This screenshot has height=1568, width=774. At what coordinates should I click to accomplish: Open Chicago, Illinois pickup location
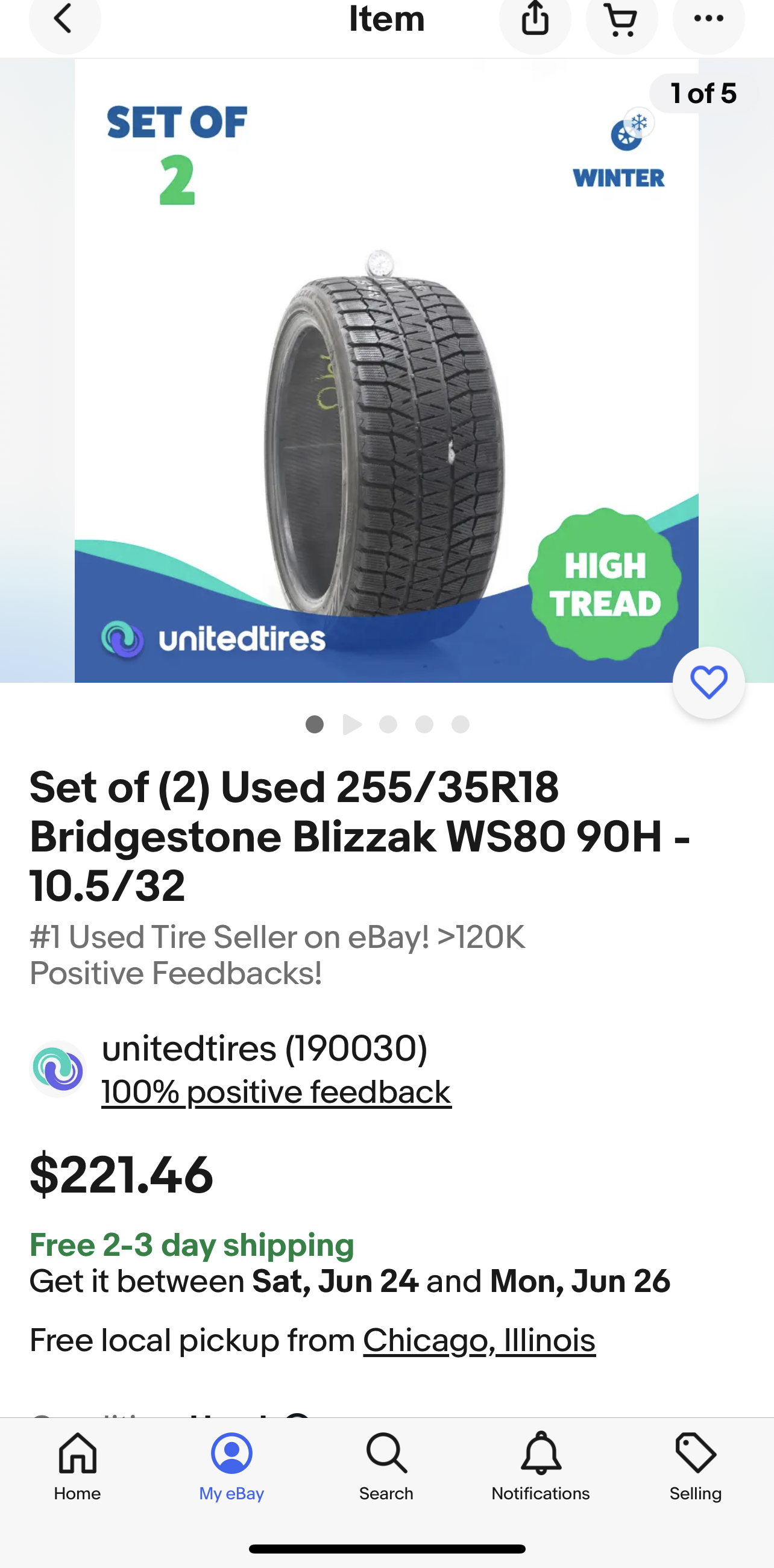coord(479,1340)
